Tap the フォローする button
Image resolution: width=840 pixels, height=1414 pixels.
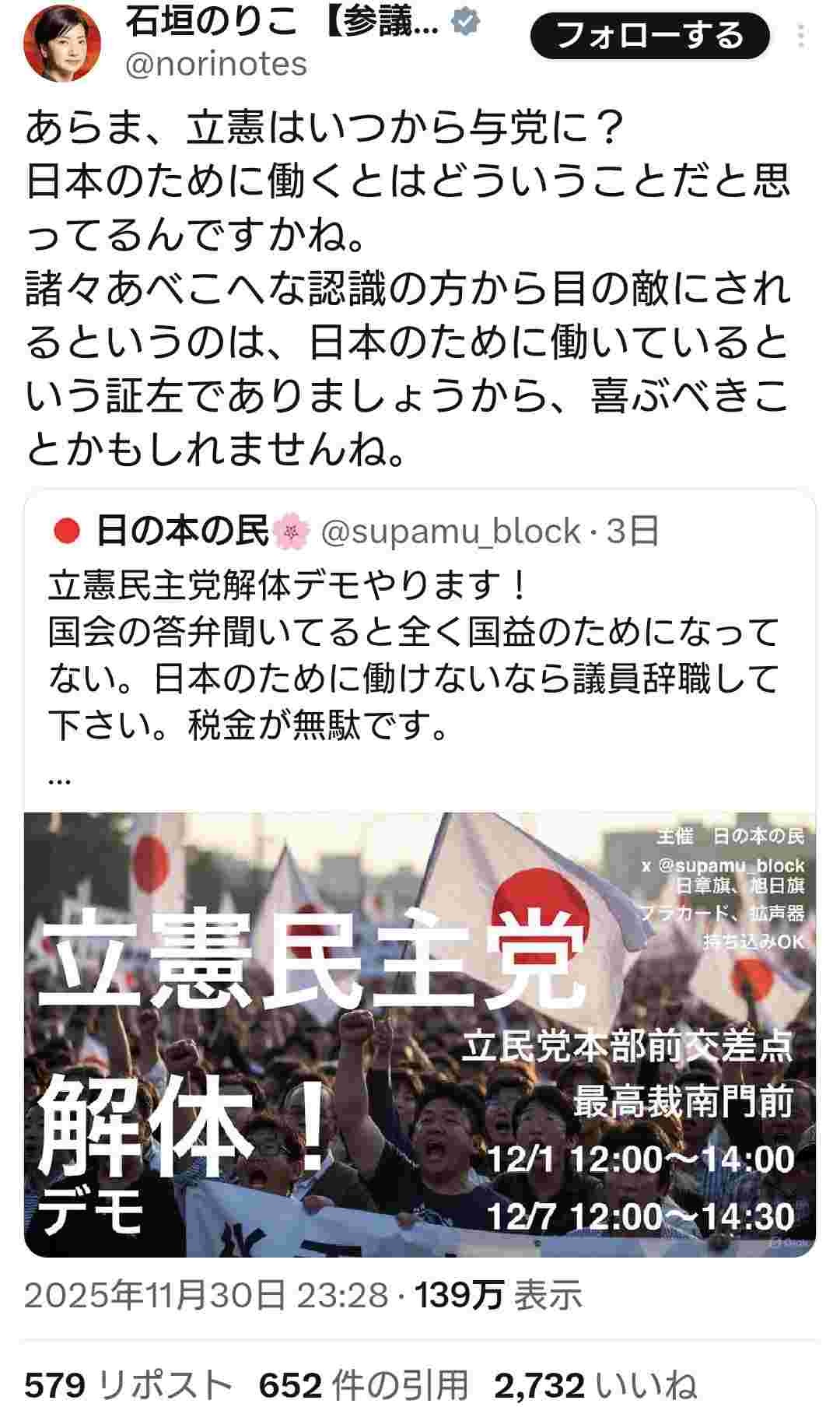(x=649, y=36)
